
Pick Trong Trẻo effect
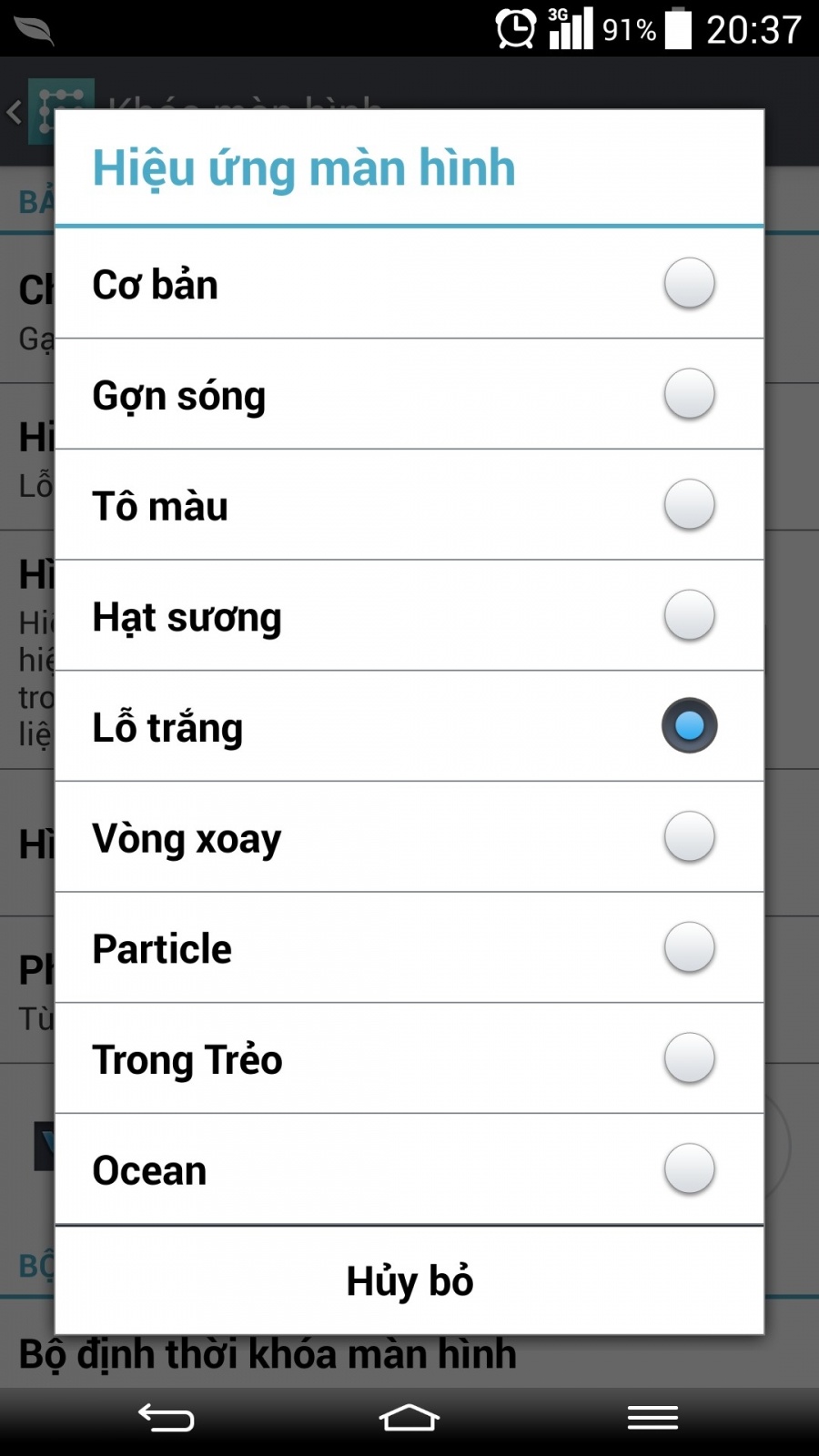pos(409,1058)
